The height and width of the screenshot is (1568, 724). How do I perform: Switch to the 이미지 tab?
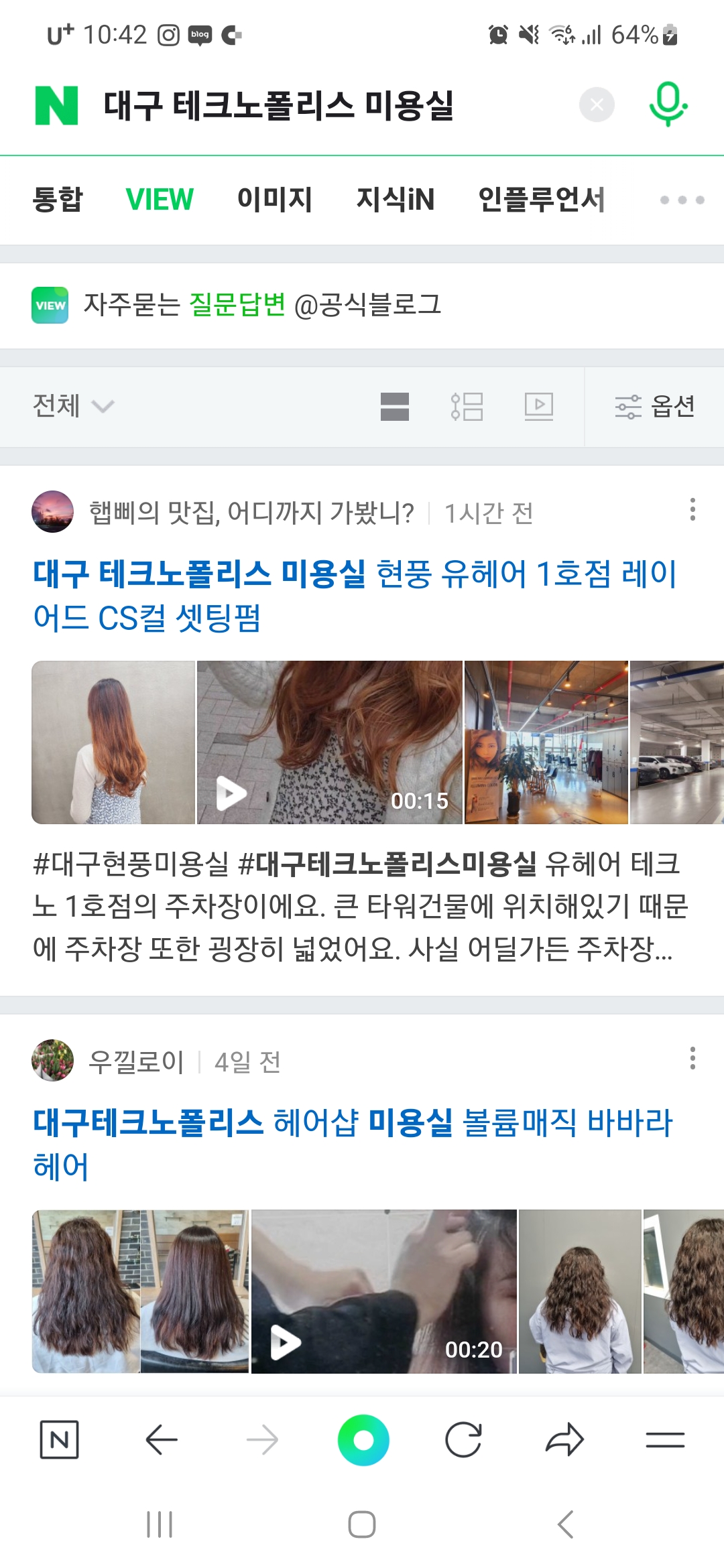(x=274, y=200)
